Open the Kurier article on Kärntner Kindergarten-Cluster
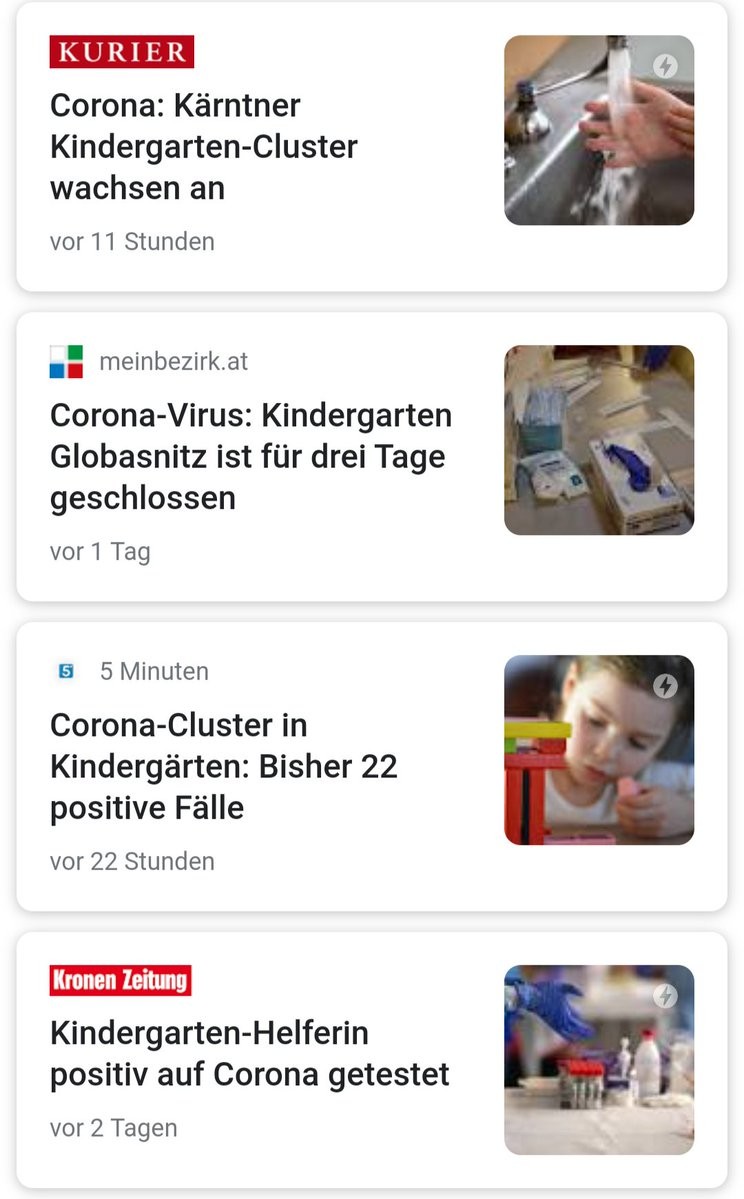 (x=204, y=146)
